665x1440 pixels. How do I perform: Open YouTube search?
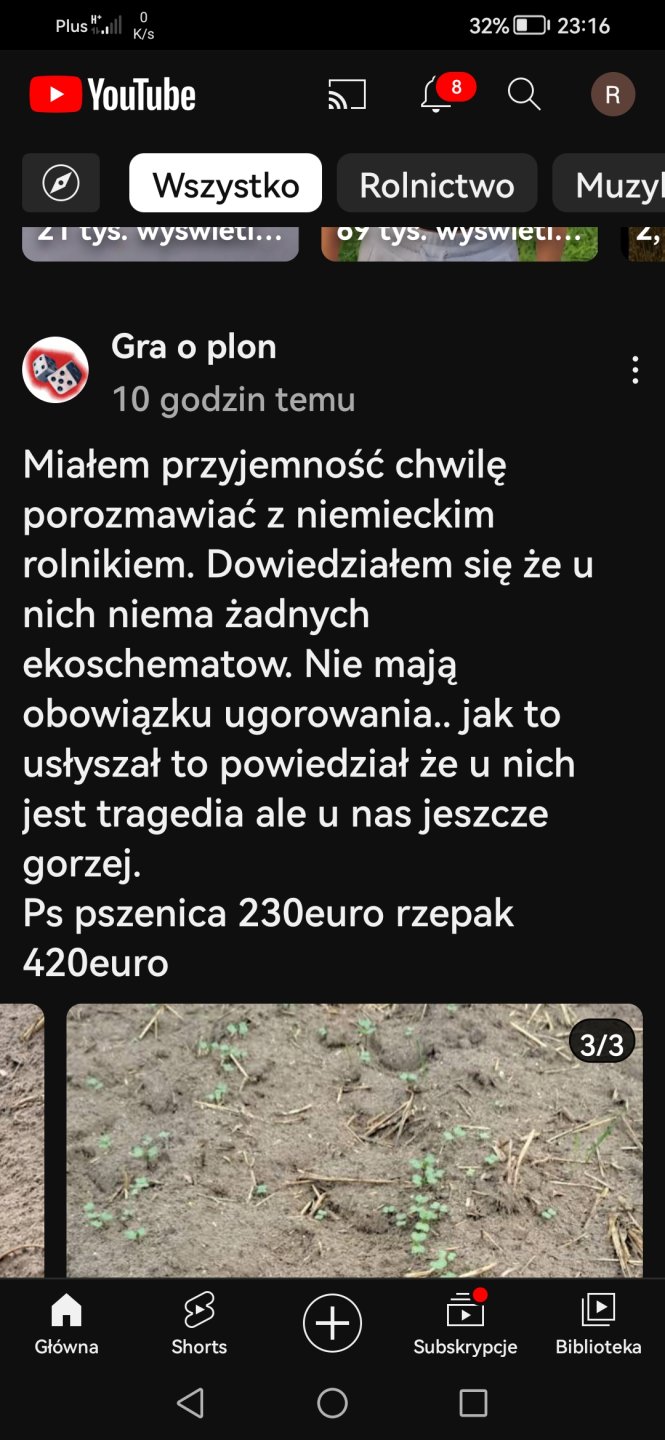click(x=524, y=95)
